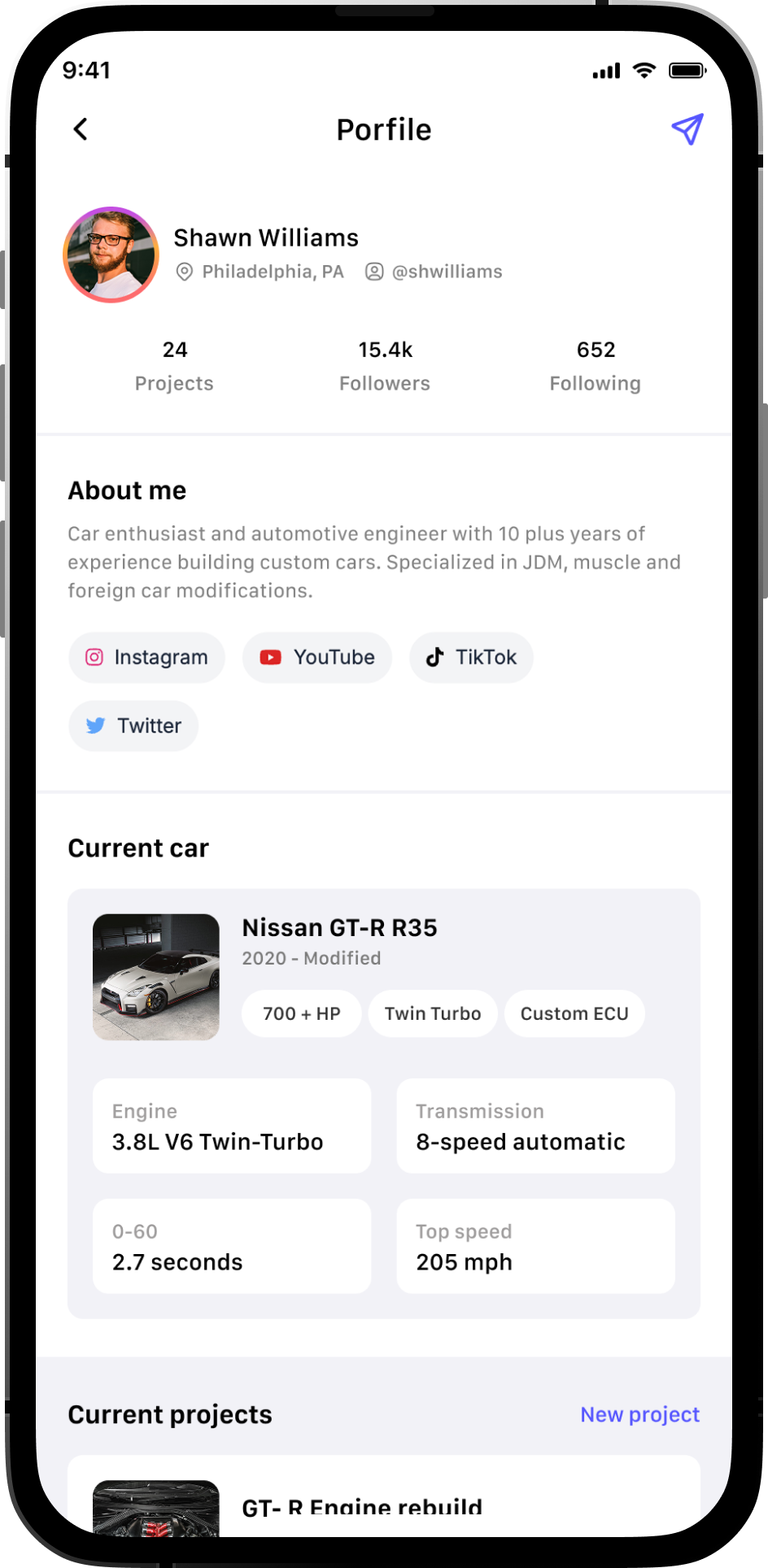
Task: Go back using the arrow icon
Action: click(x=81, y=129)
